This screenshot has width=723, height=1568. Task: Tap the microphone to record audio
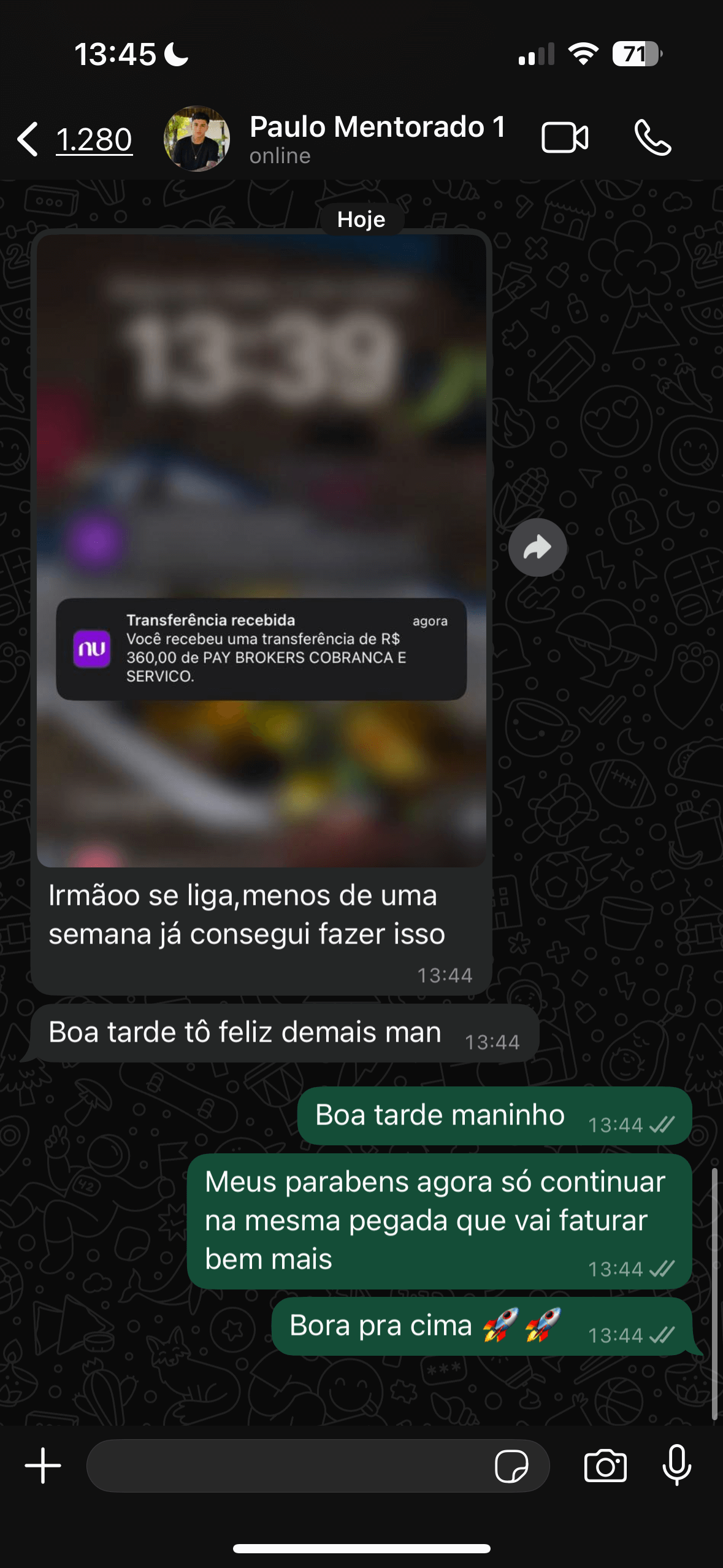coord(677,1466)
